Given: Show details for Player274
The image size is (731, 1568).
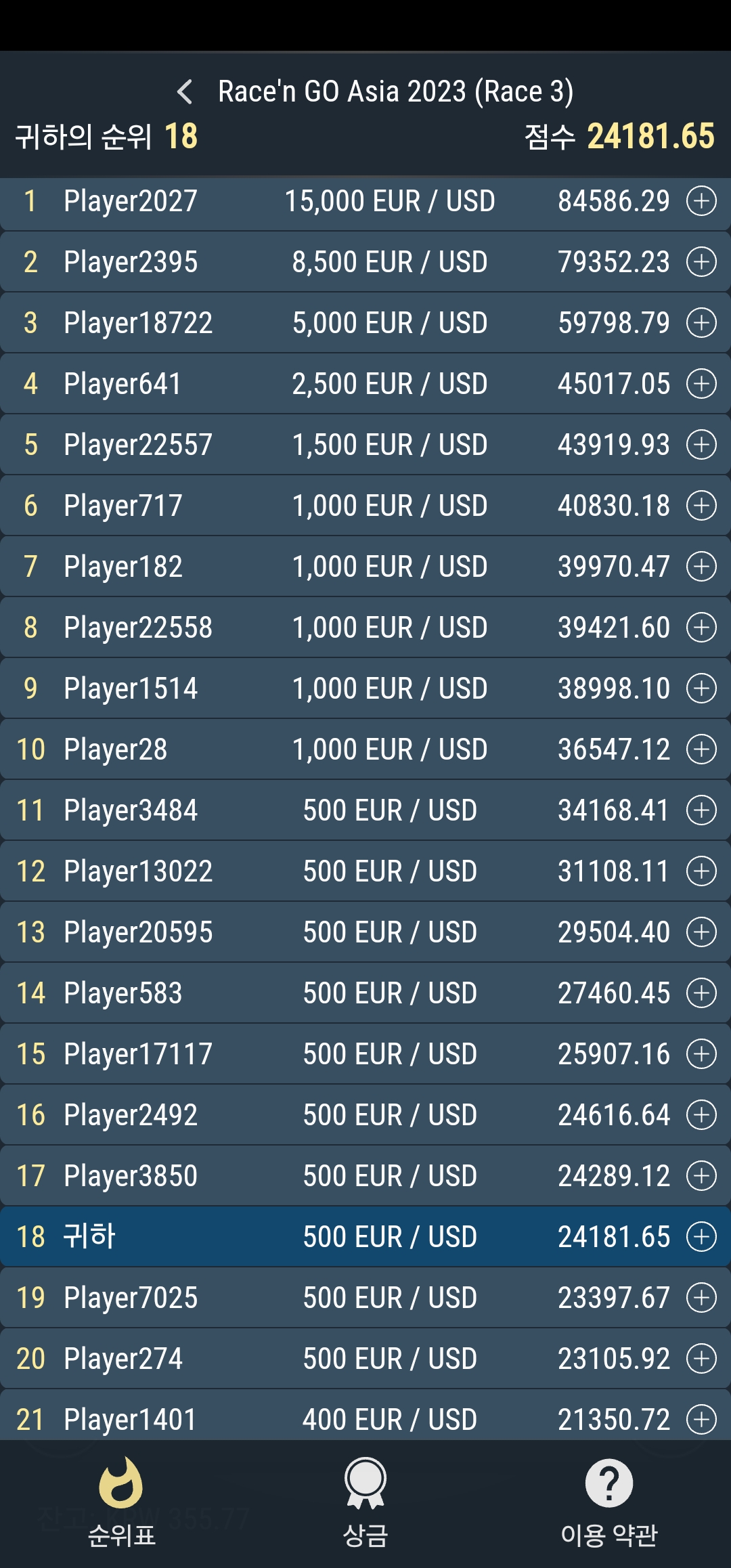Looking at the screenshot, I should point(701,1359).
